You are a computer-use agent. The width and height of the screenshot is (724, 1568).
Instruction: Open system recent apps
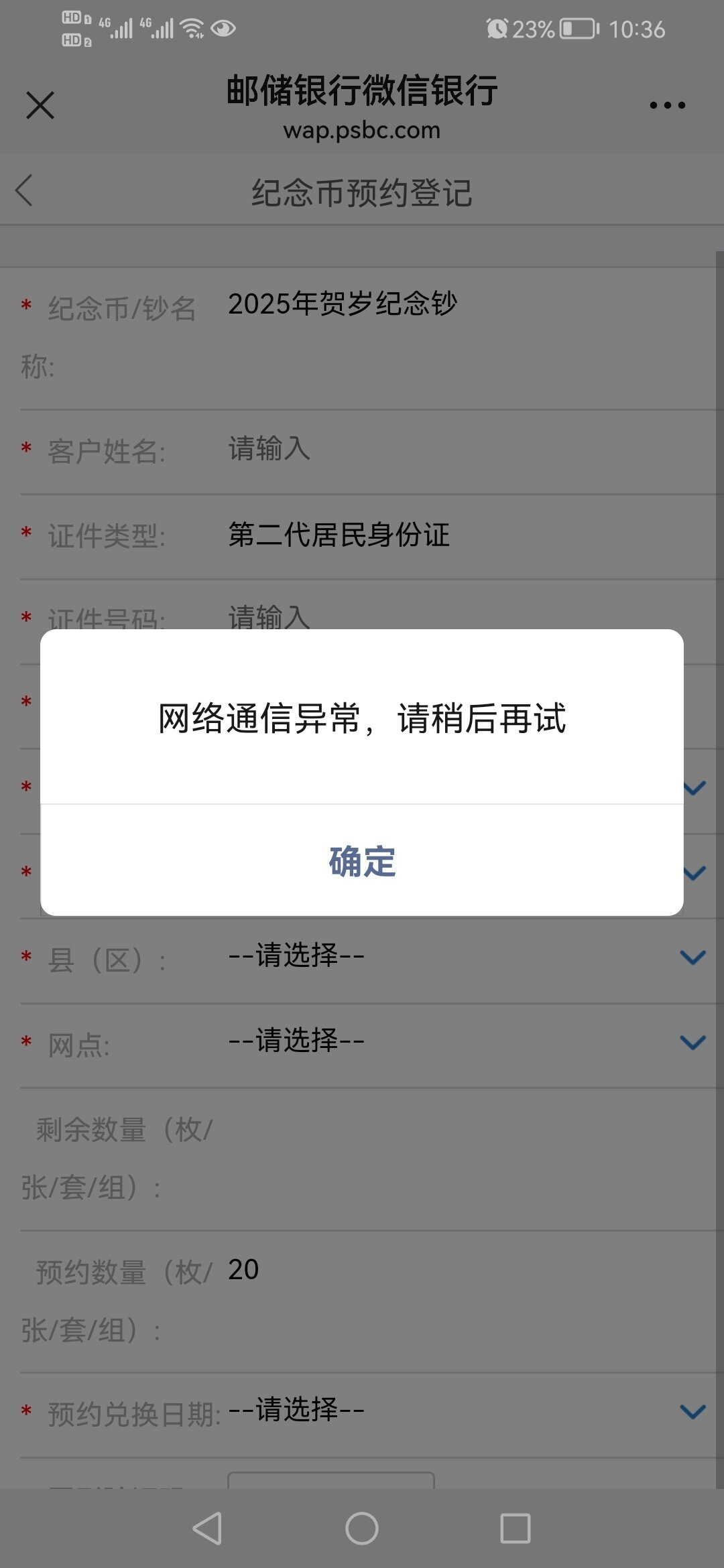pos(515,1528)
